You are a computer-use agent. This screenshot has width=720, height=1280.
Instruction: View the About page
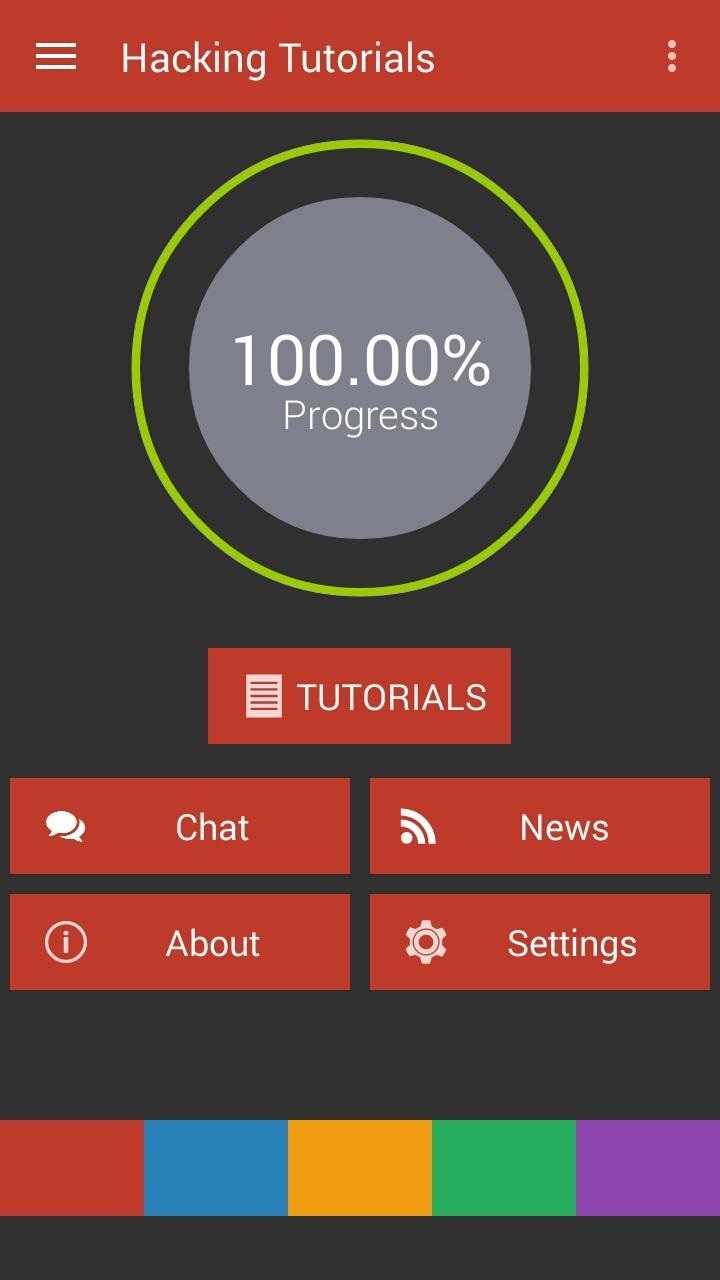click(x=180, y=942)
